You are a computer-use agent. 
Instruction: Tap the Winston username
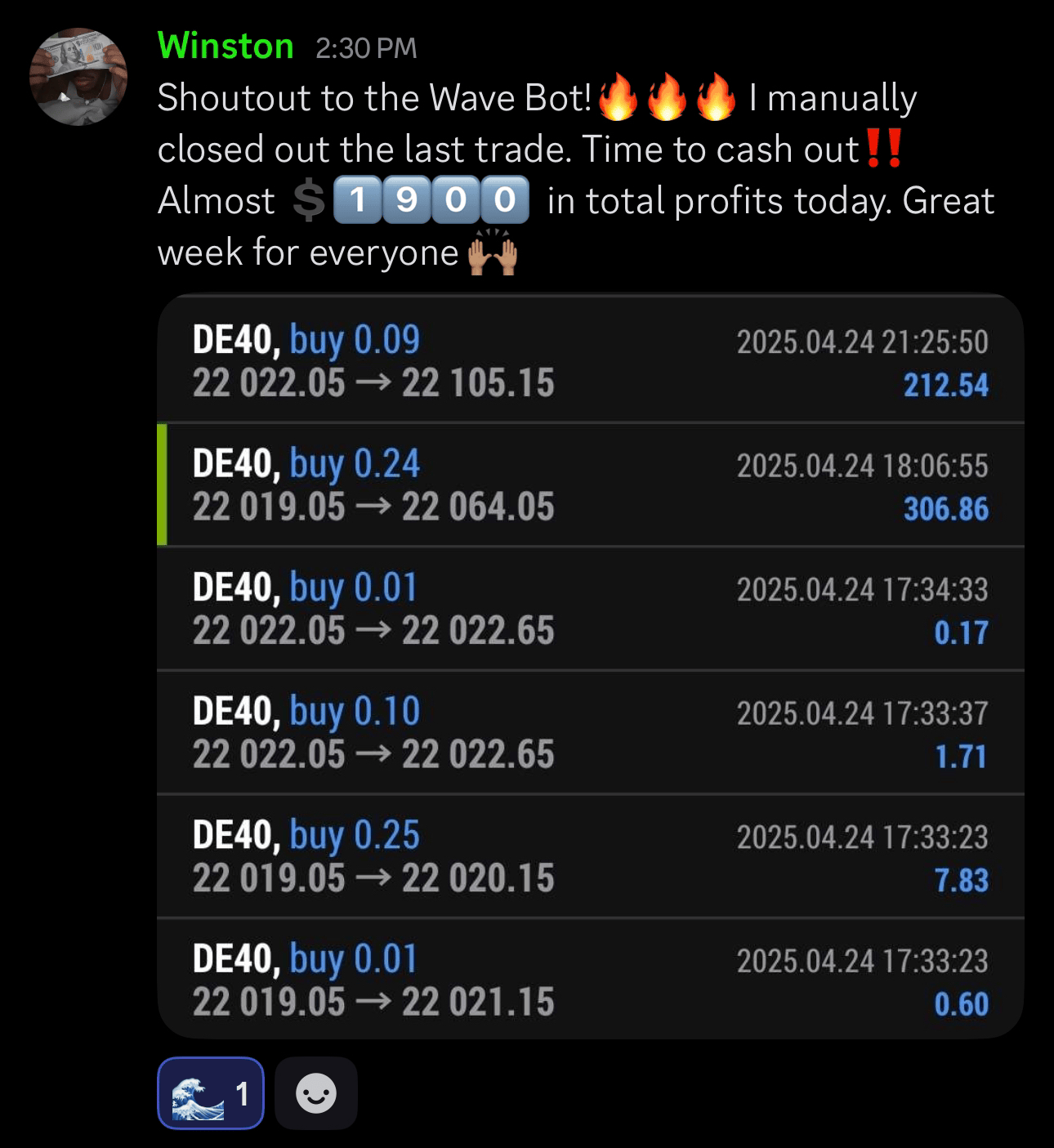pyautogui.click(x=226, y=46)
